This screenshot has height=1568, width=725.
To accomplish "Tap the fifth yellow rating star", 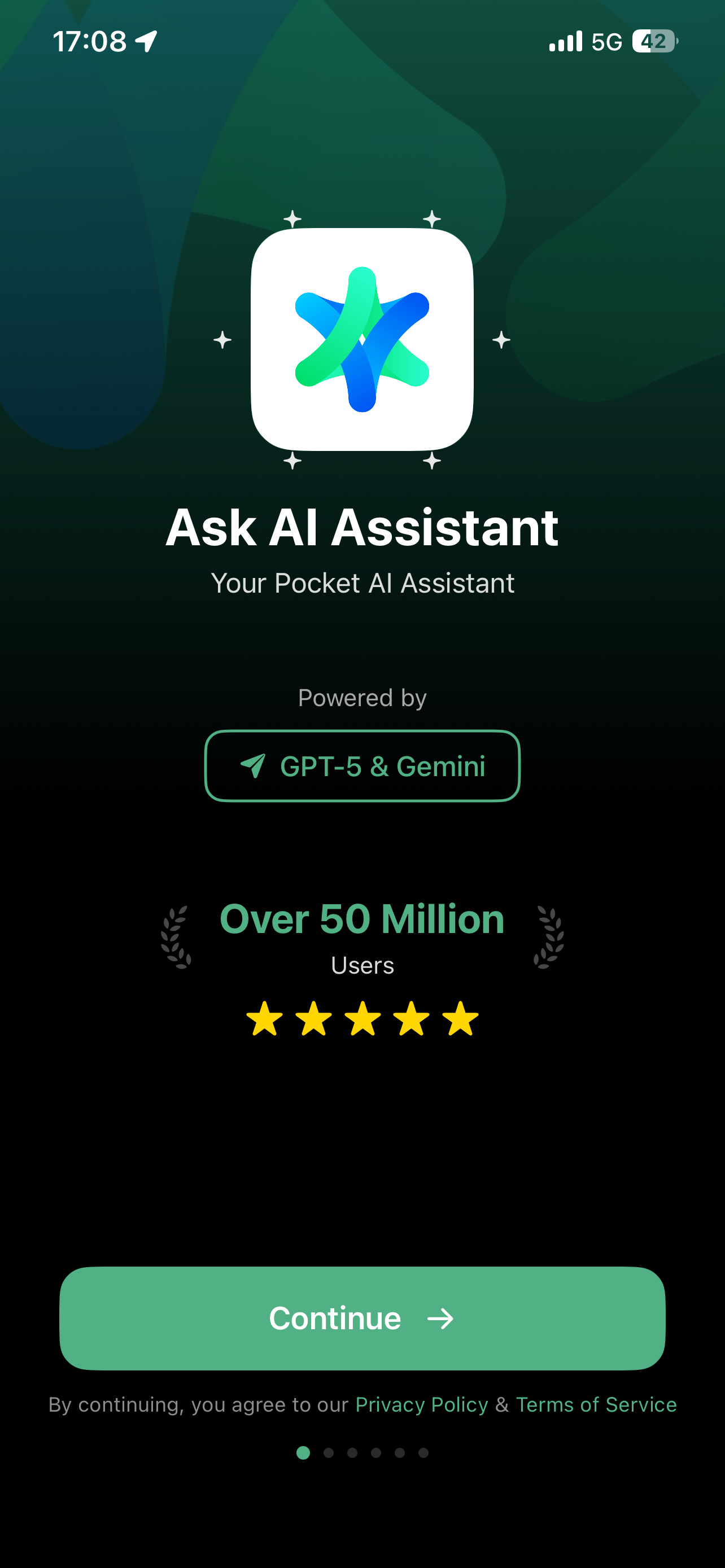I will [460, 1018].
